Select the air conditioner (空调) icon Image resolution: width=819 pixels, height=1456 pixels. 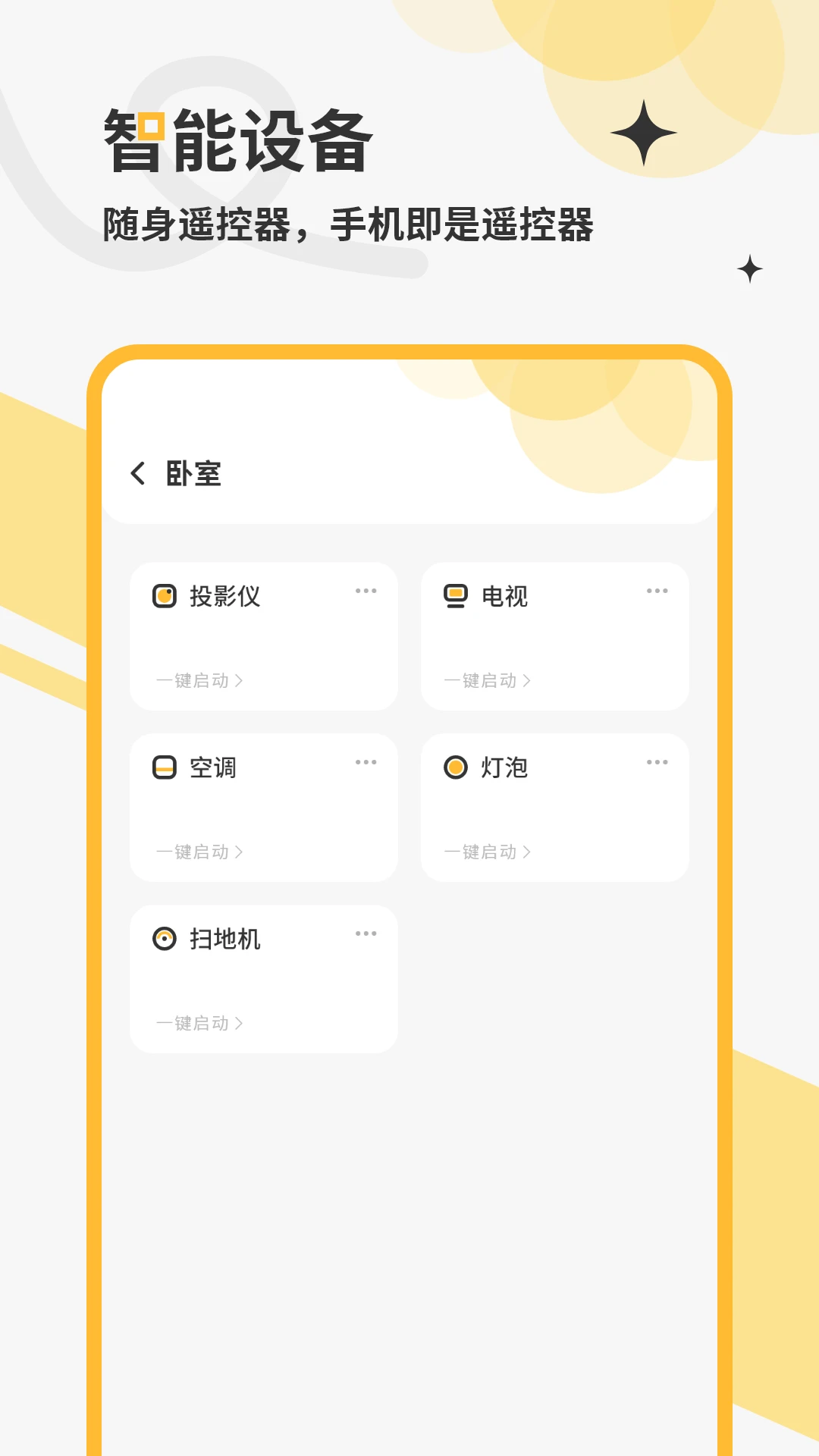pyautogui.click(x=165, y=767)
